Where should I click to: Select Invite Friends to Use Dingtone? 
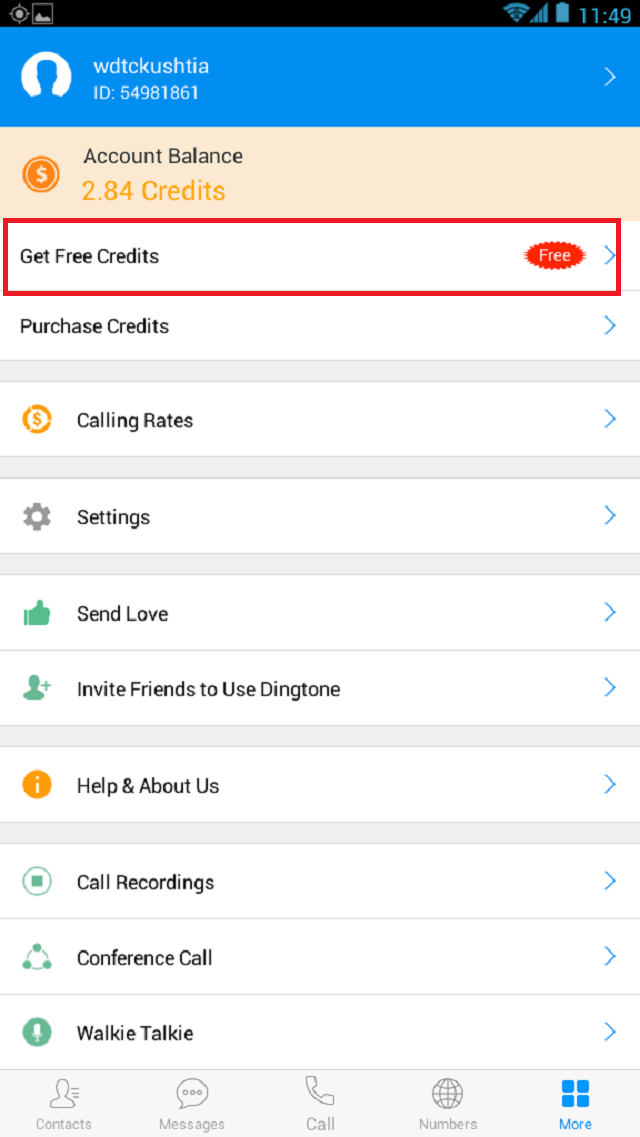(320, 689)
